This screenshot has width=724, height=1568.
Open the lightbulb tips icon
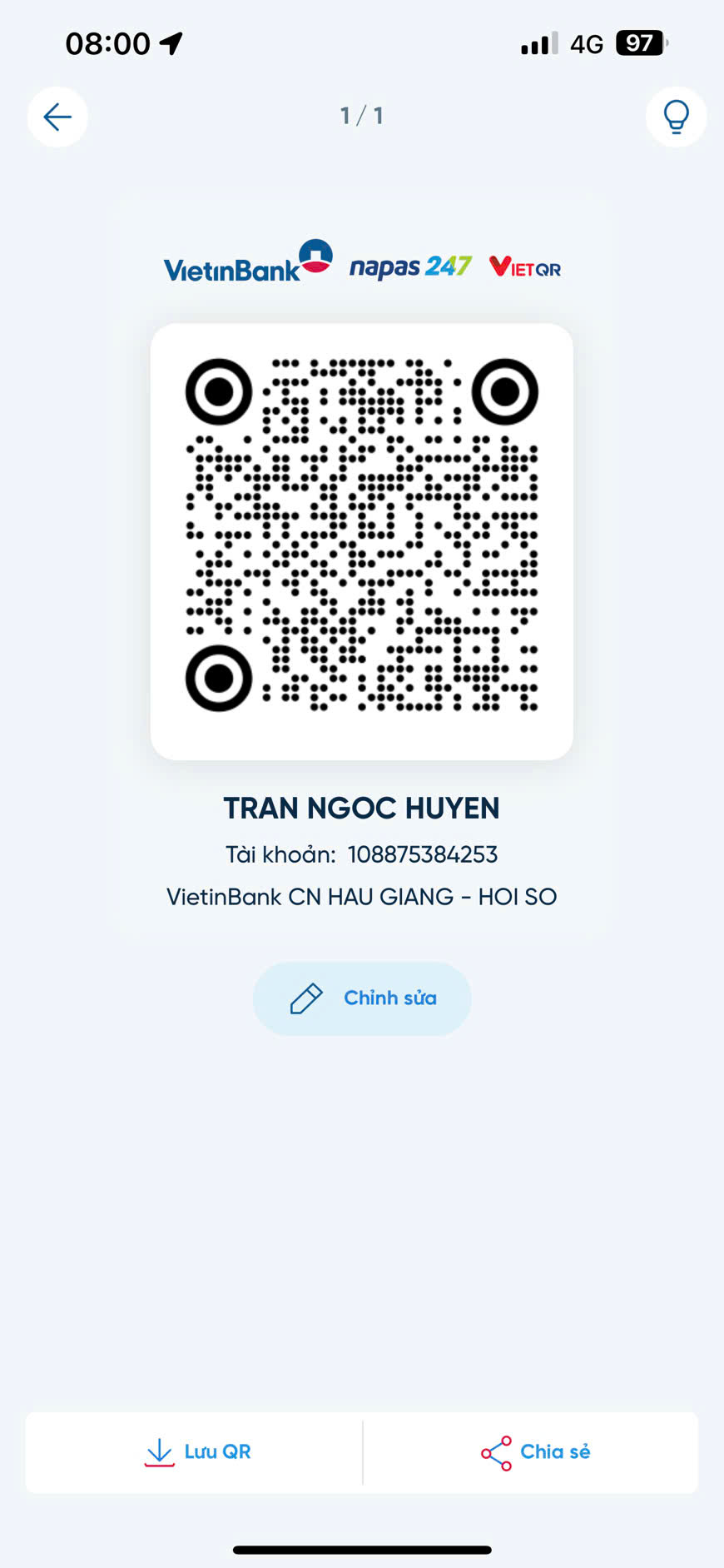tap(676, 117)
